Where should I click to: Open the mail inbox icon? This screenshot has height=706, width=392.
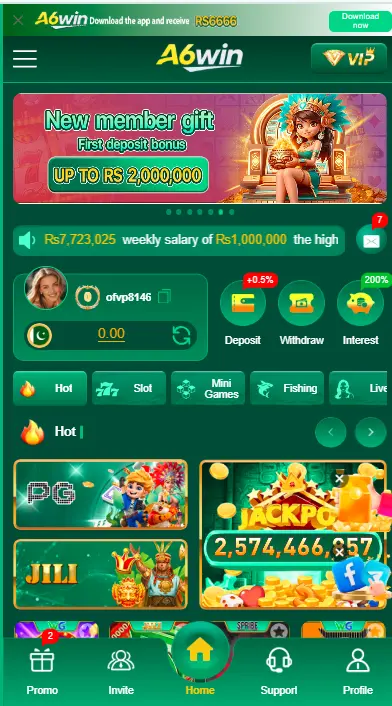[371, 240]
